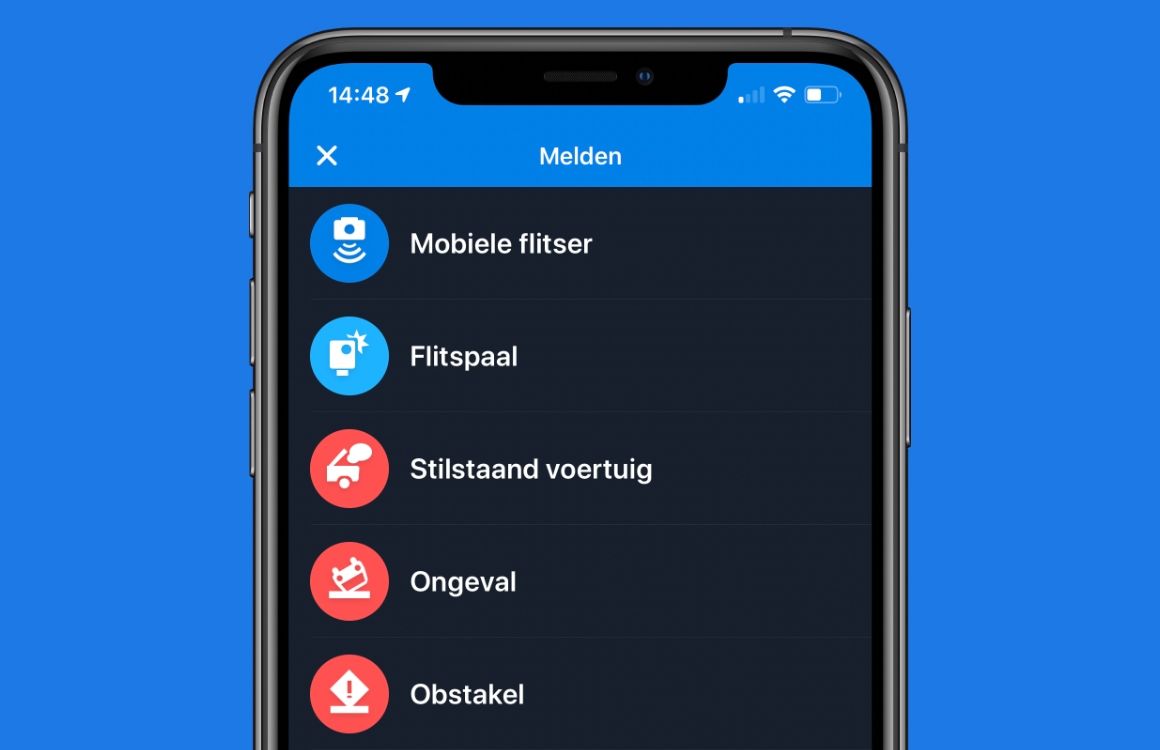Report an Obstakel on the road

[467, 694]
